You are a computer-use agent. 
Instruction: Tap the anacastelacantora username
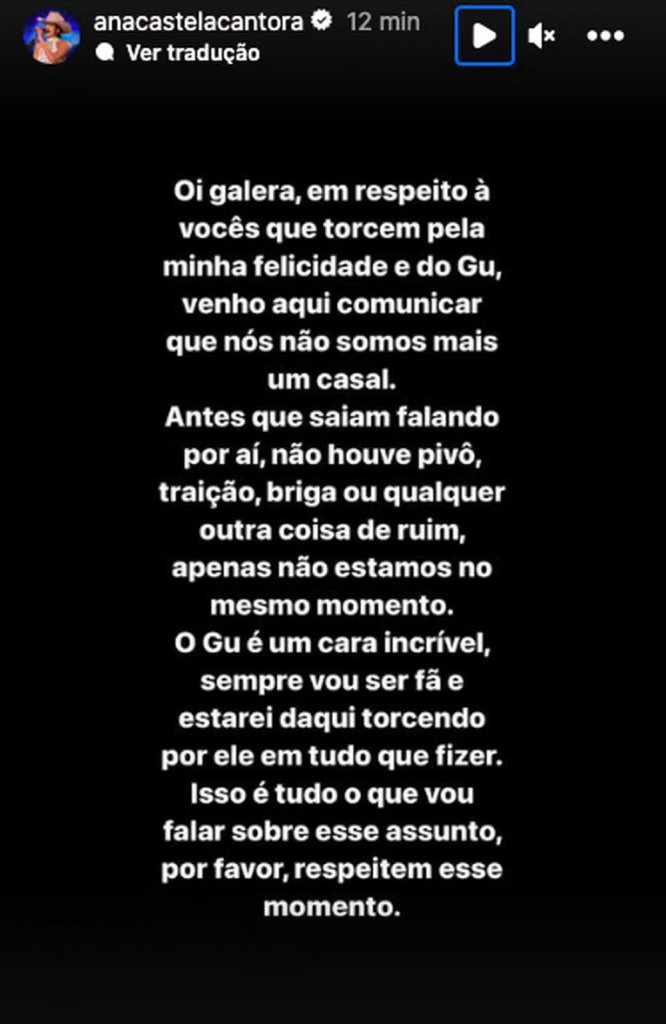pyautogui.click(x=198, y=22)
